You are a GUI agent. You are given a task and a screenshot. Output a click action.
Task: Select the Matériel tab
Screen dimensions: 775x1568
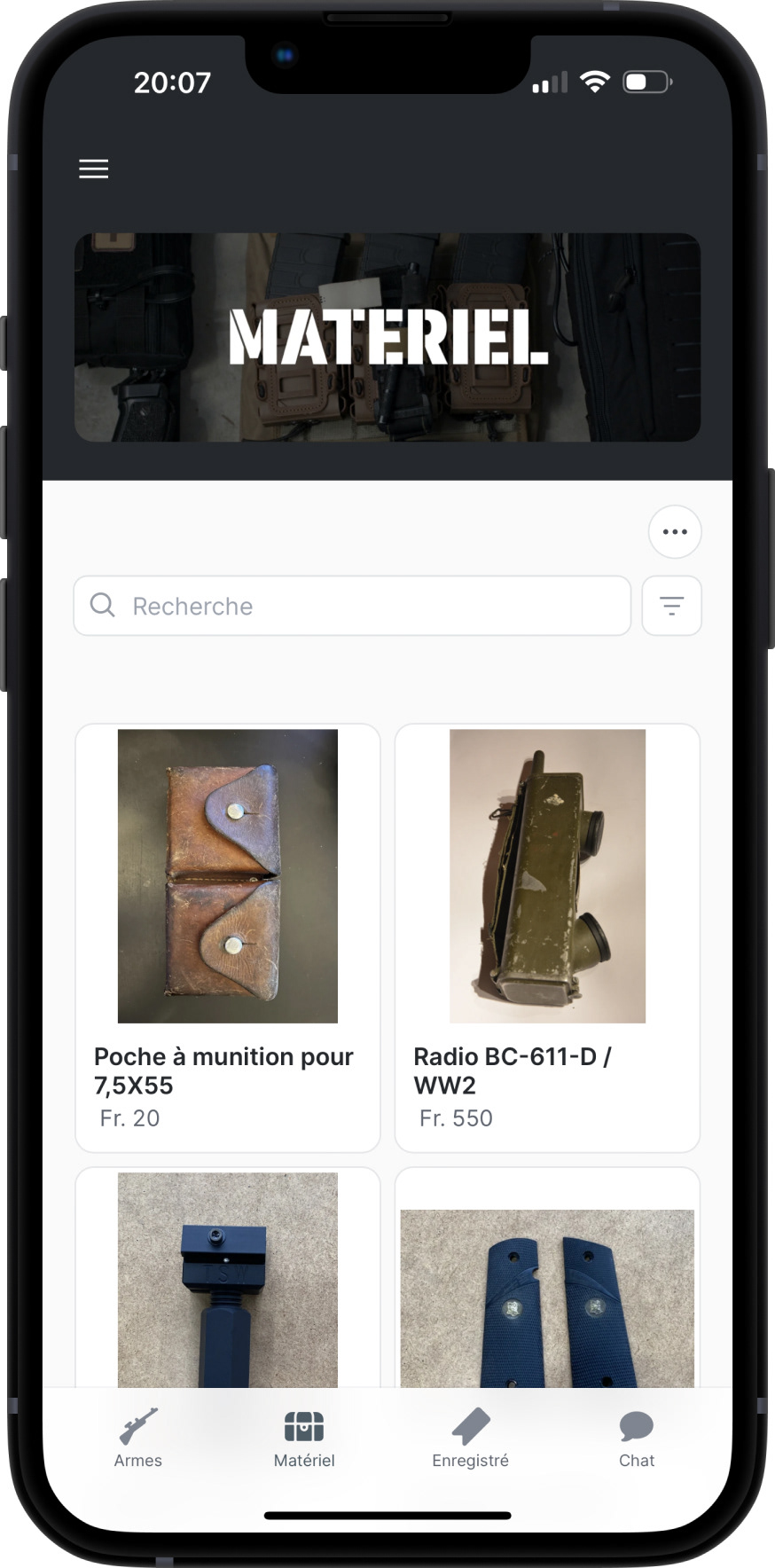(304, 1439)
